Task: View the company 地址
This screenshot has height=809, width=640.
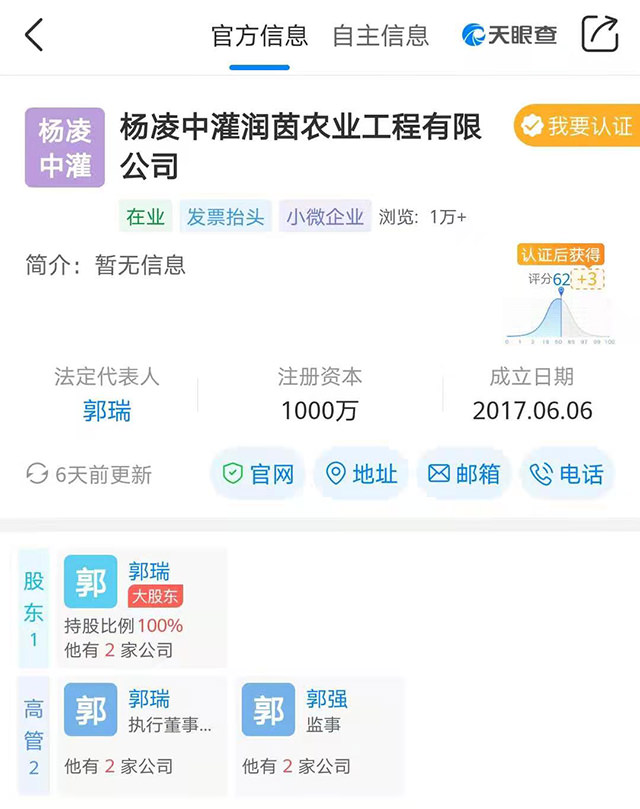Action: pyautogui.click(x=362, y=474)
